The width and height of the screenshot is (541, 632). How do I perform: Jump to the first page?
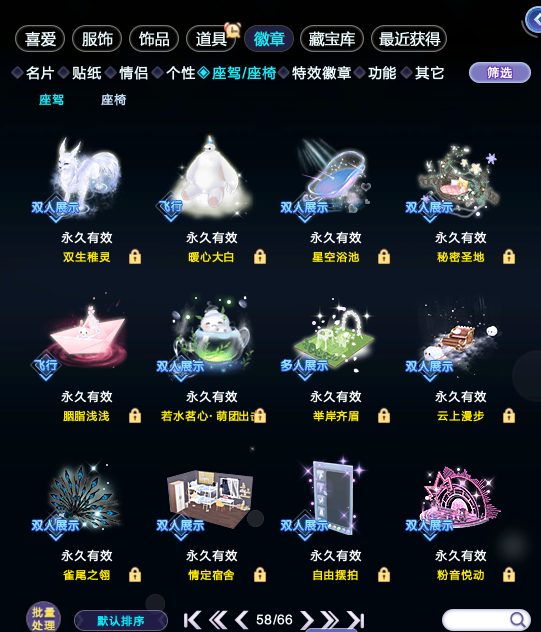(192, 620)
